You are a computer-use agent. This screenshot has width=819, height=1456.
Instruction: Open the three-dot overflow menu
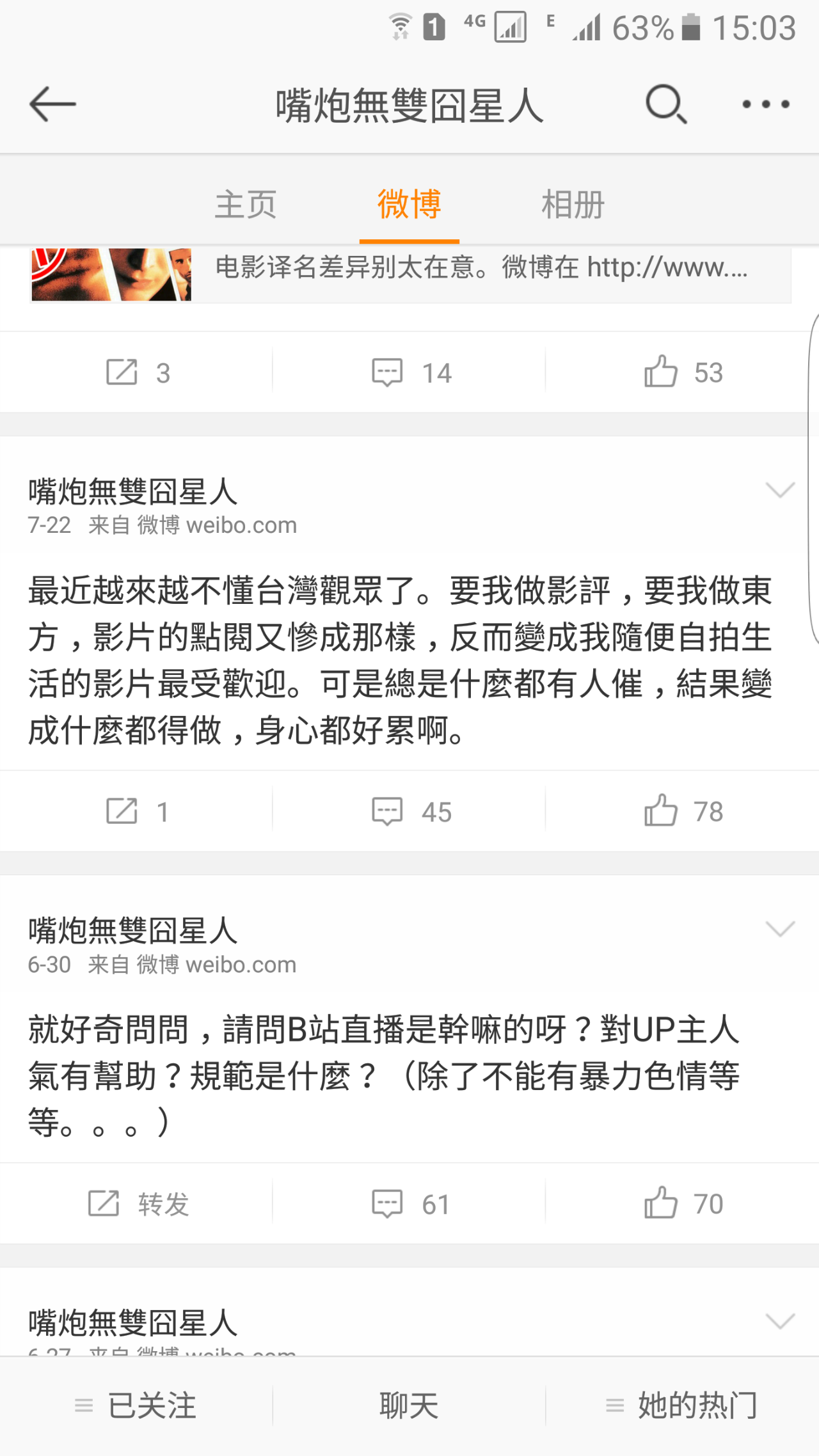(x=765, y=104)
